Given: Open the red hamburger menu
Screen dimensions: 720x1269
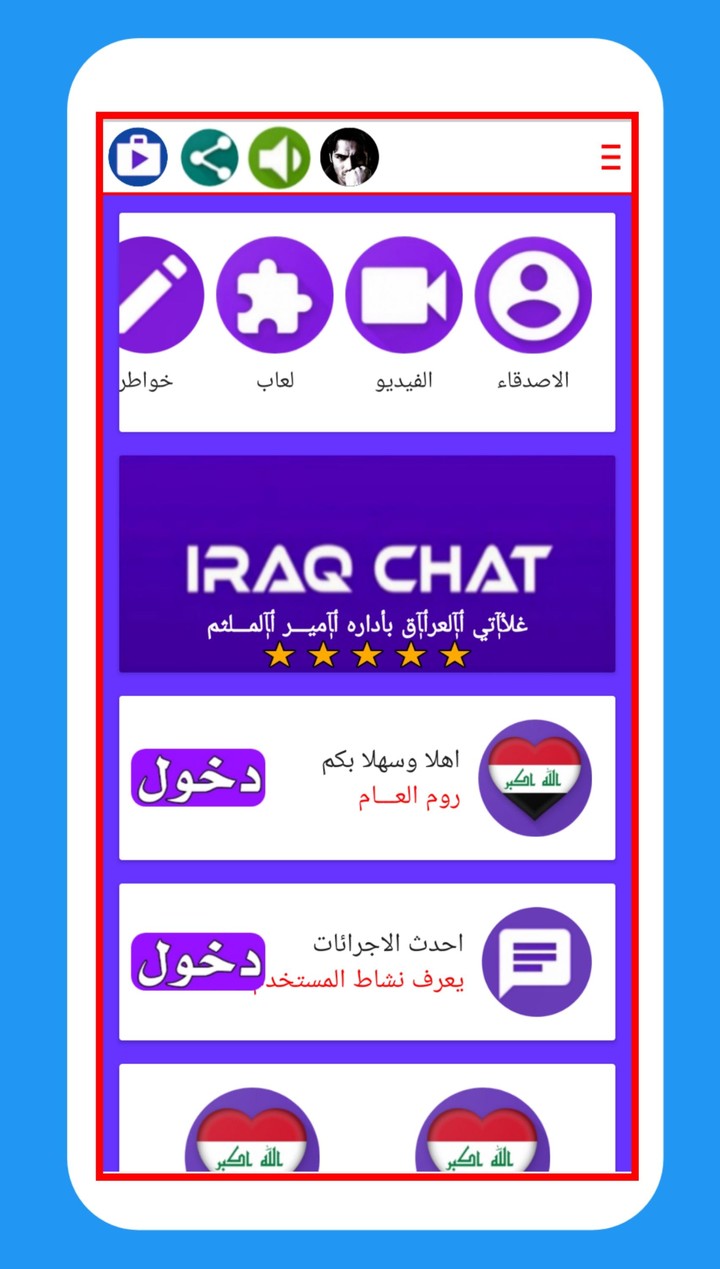Looking at the screenshot, I should click(608, 158).
